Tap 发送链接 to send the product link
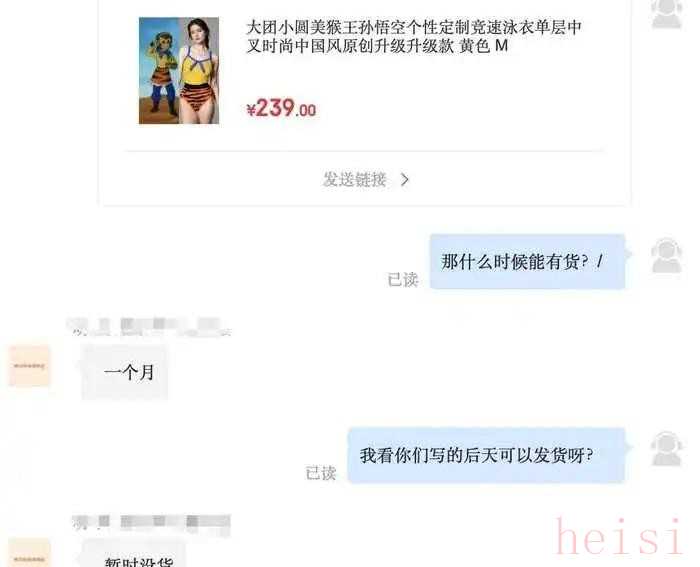700x567 pixels. click(x=365, y=180)
